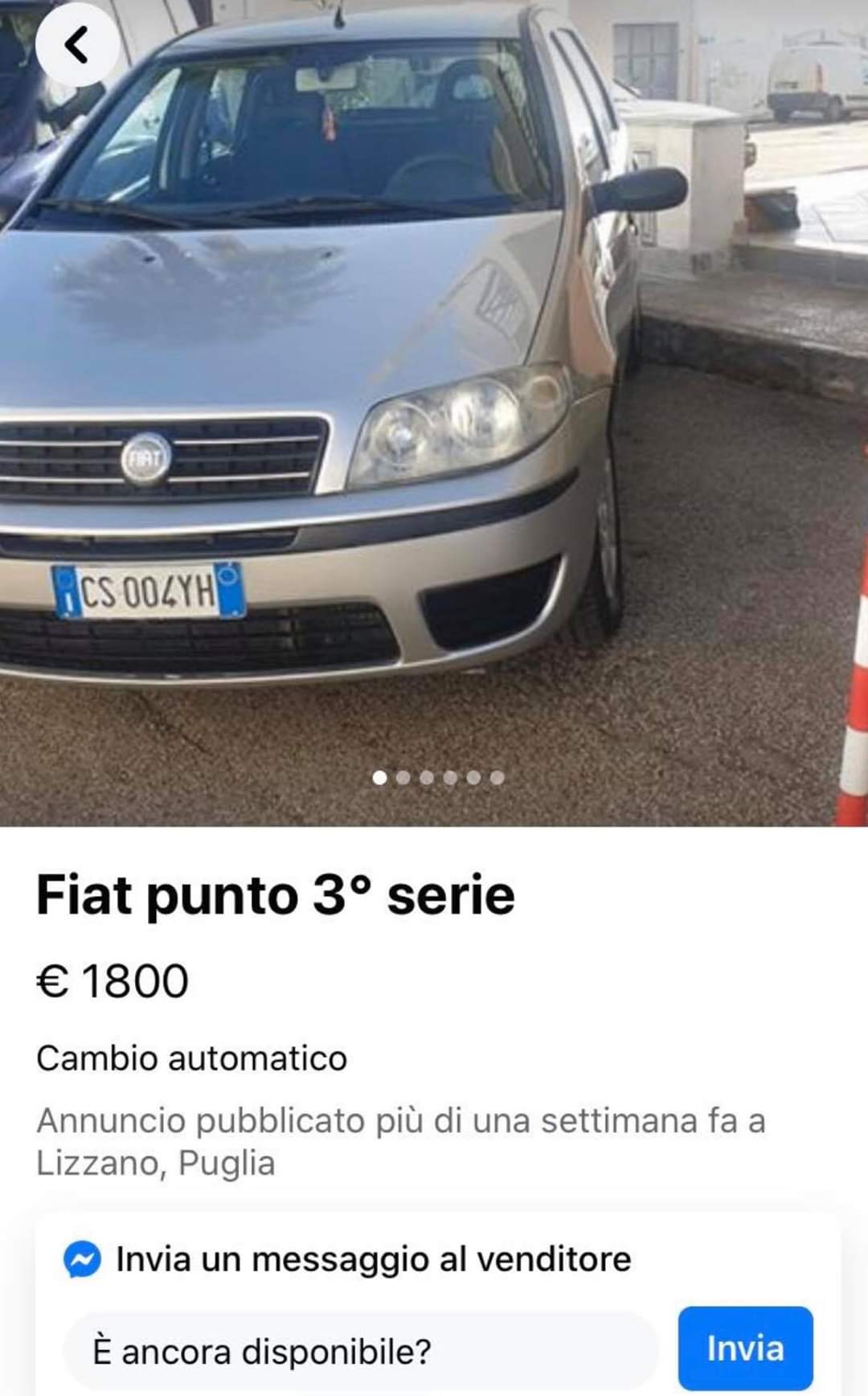Tap the "È ancora disponibile?" message field

[x=360, y=1351]
